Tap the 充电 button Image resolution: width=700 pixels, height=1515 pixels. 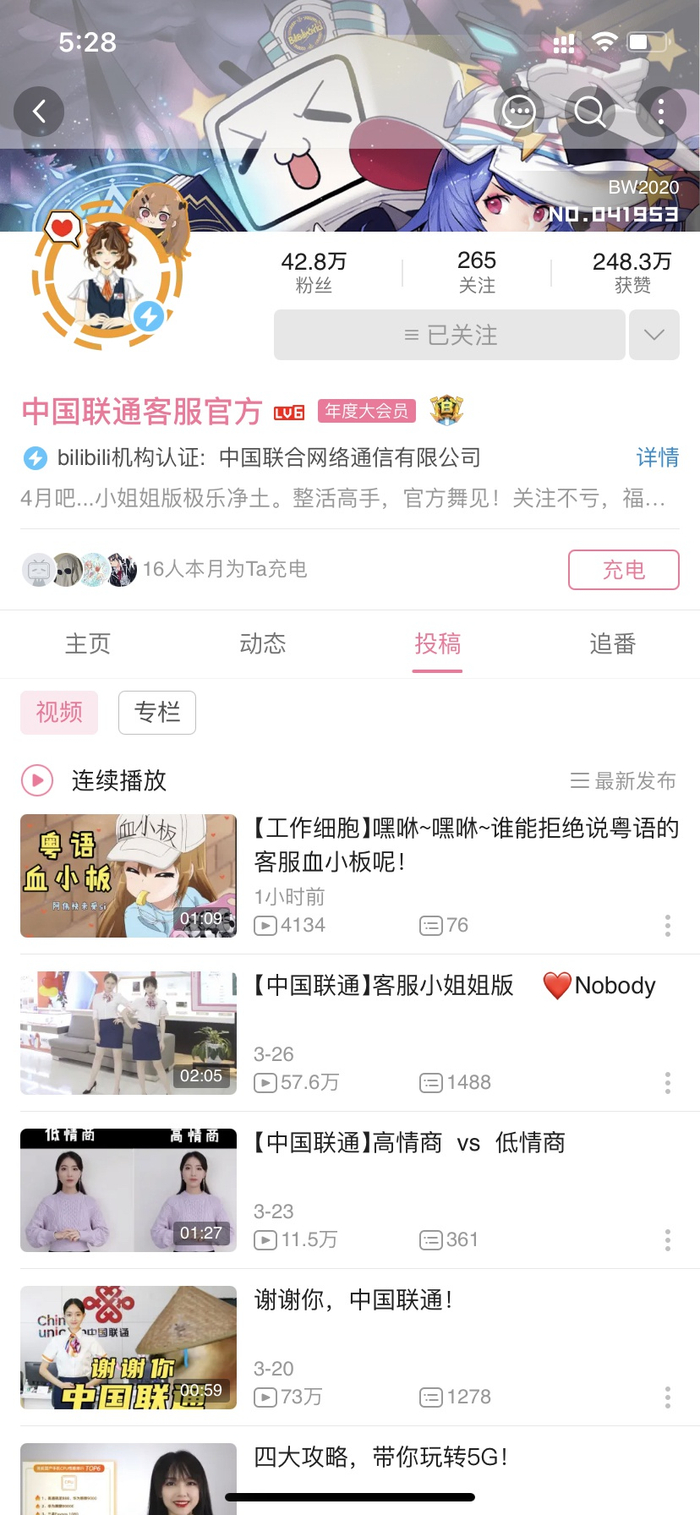coord(624,570)
